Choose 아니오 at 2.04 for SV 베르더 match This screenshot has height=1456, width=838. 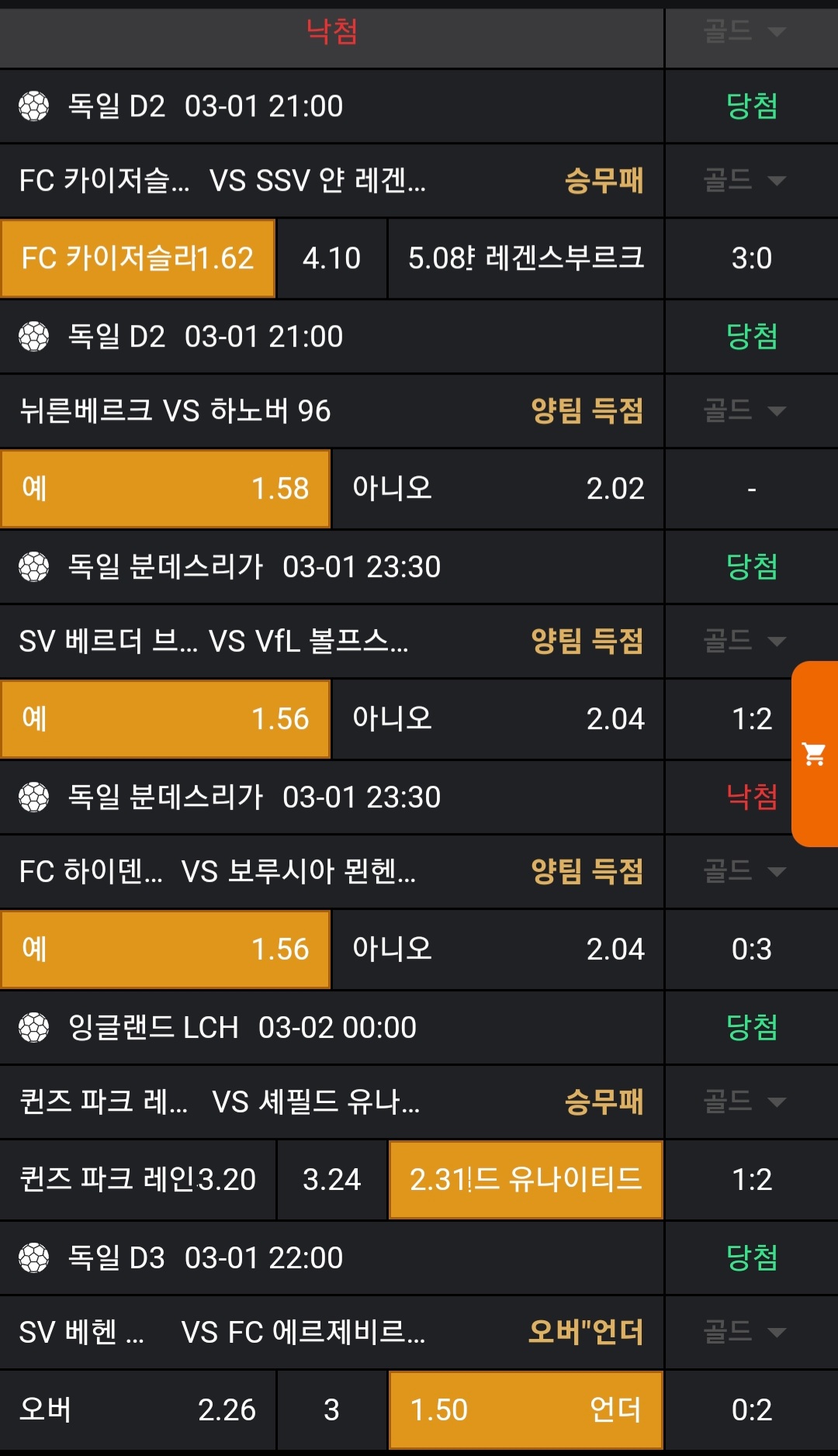(x=497, y=719)
